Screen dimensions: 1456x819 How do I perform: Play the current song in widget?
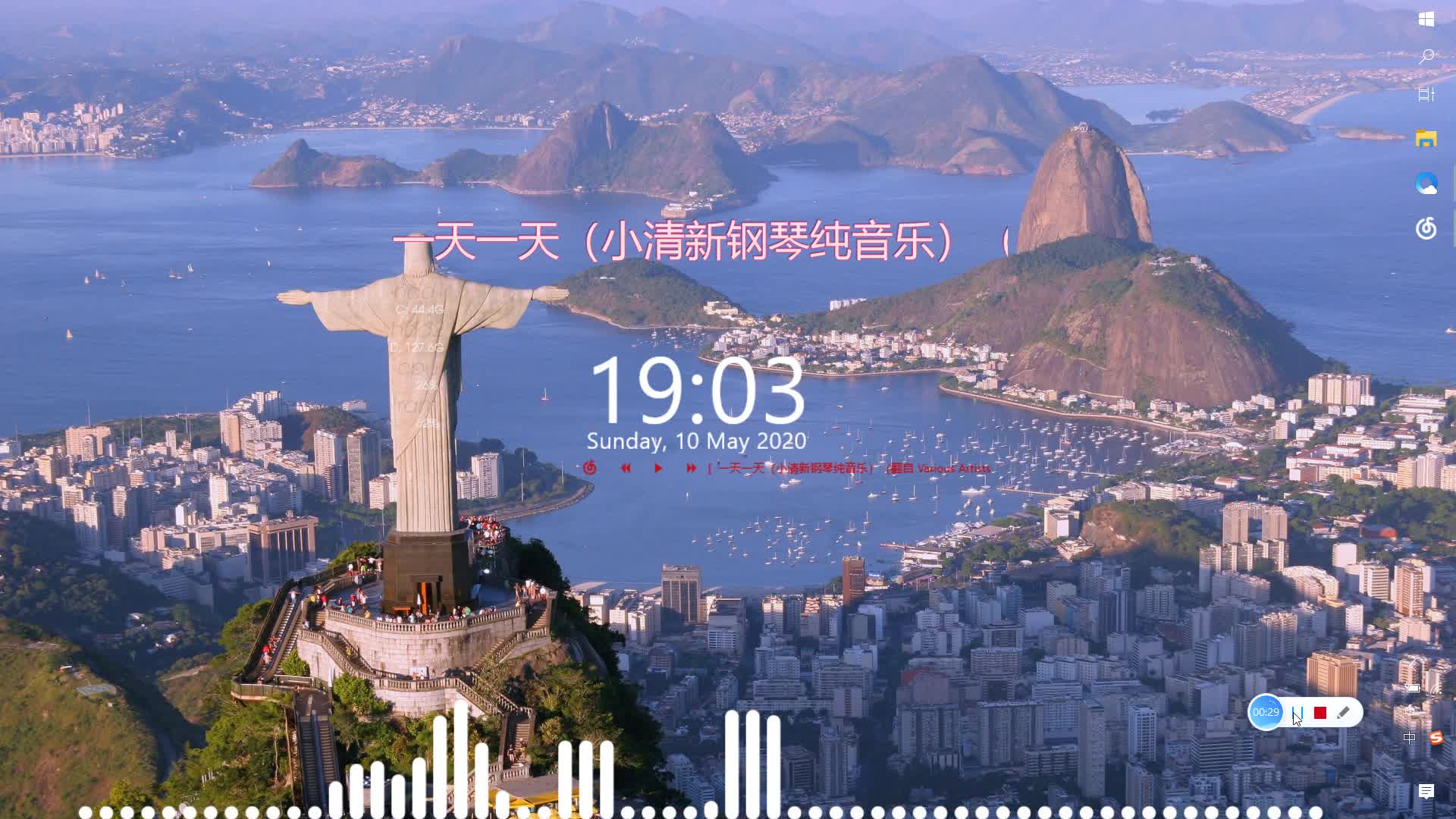(658, 468)
